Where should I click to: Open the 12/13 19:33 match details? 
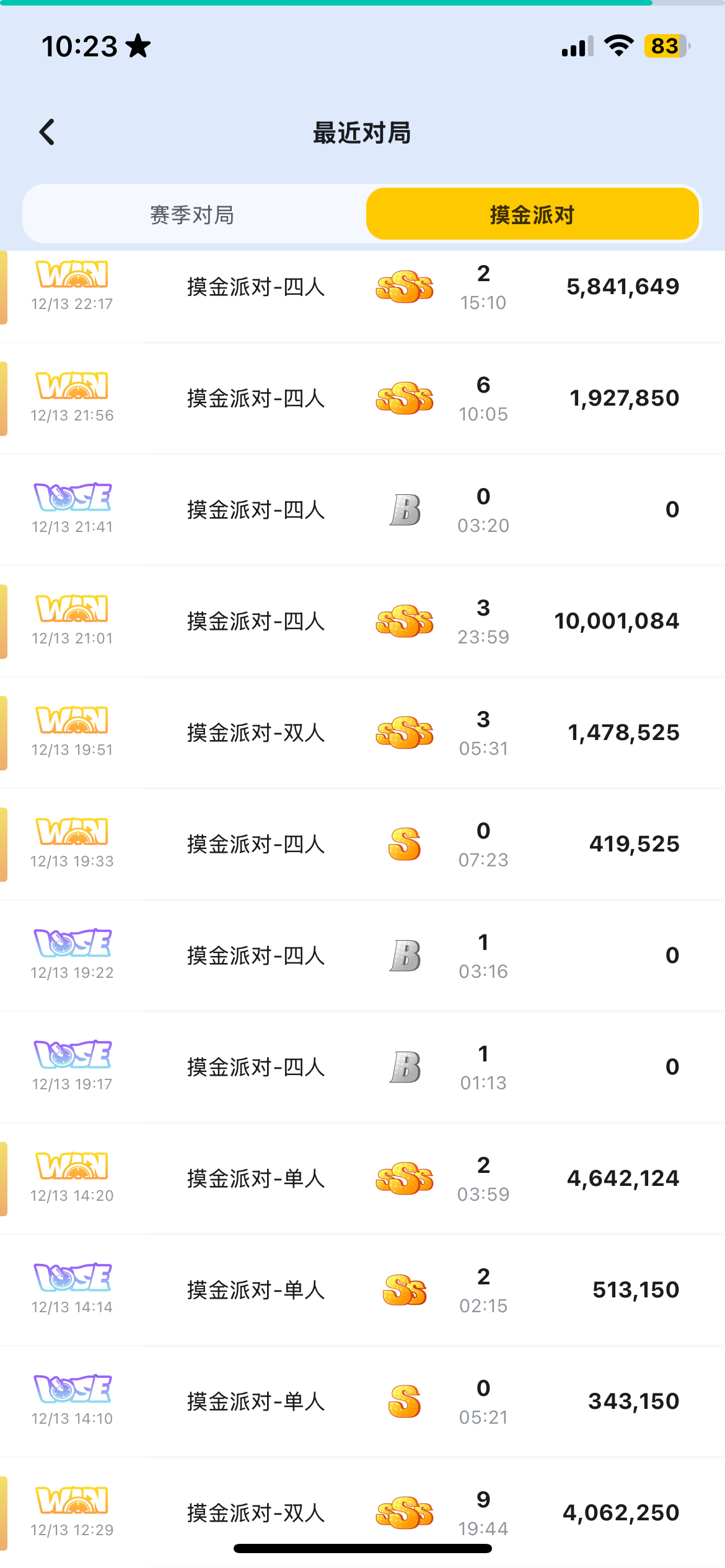362,844
